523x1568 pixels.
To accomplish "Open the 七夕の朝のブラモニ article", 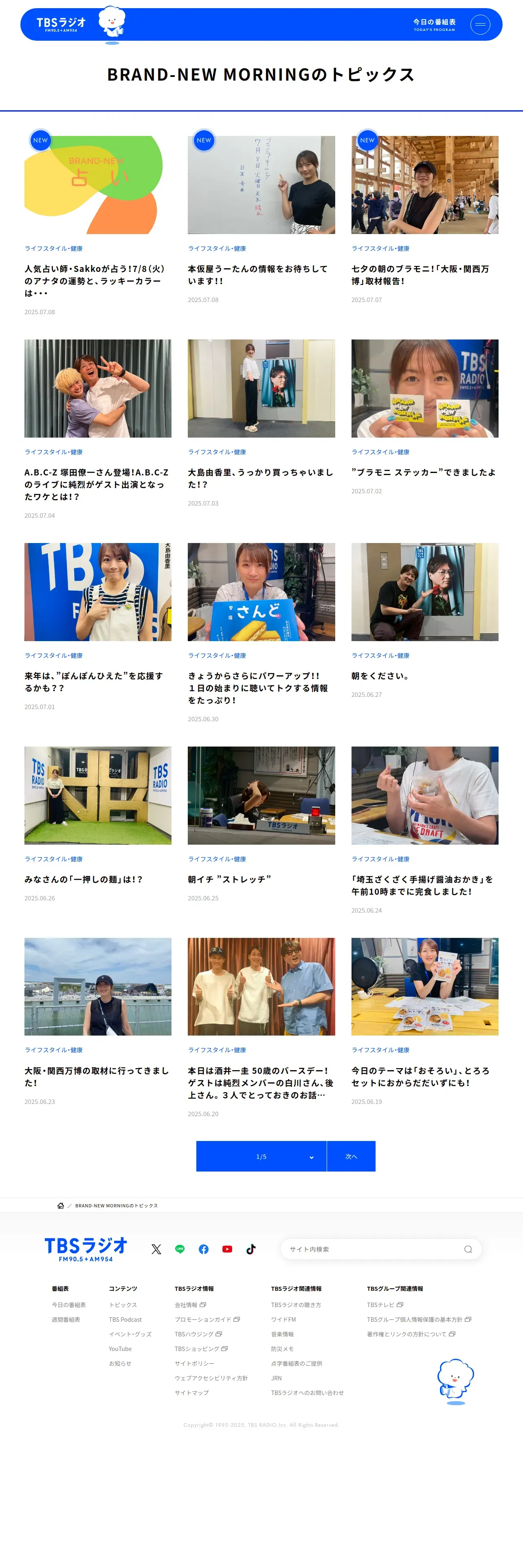I will pyautogui.click(x=420, y=274).
